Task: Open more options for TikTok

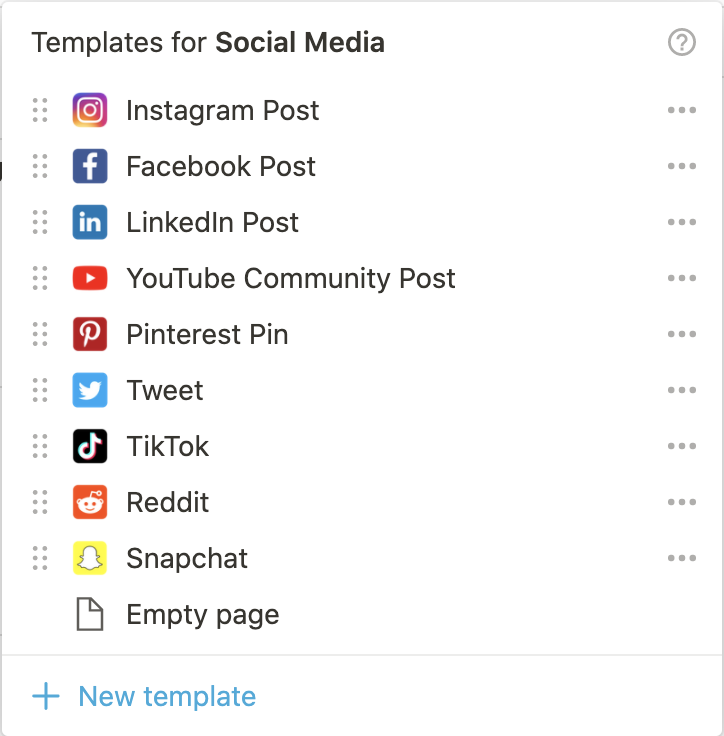Action: pos(681,446)
